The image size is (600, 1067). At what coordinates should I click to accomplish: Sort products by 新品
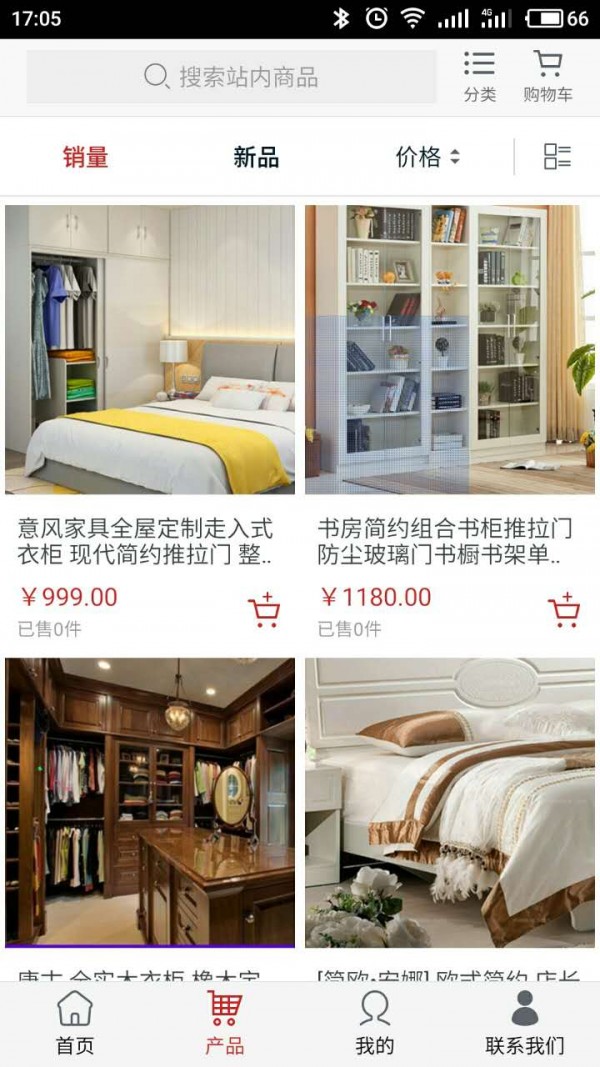pos(256,157)
